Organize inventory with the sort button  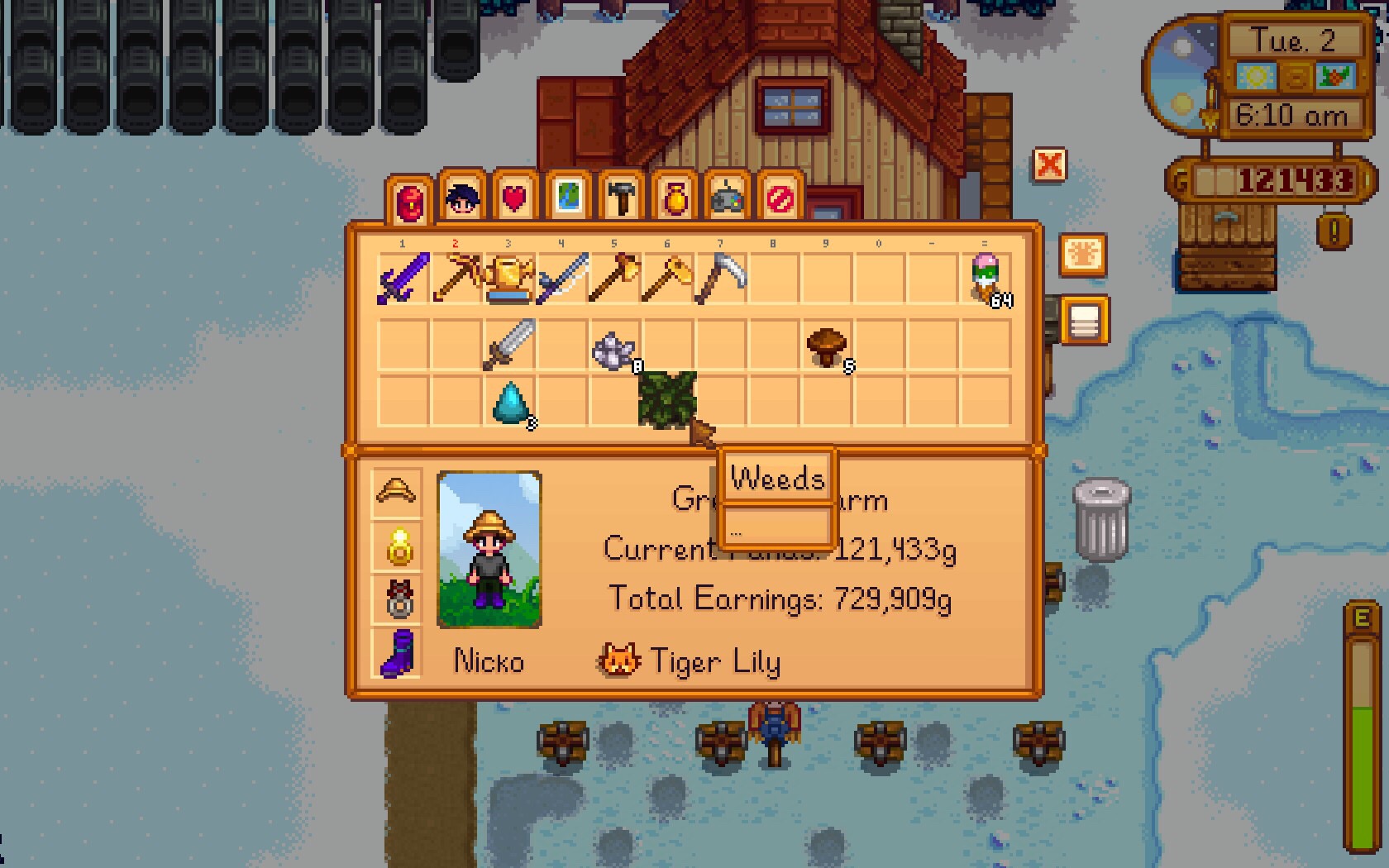point(1084,321)
